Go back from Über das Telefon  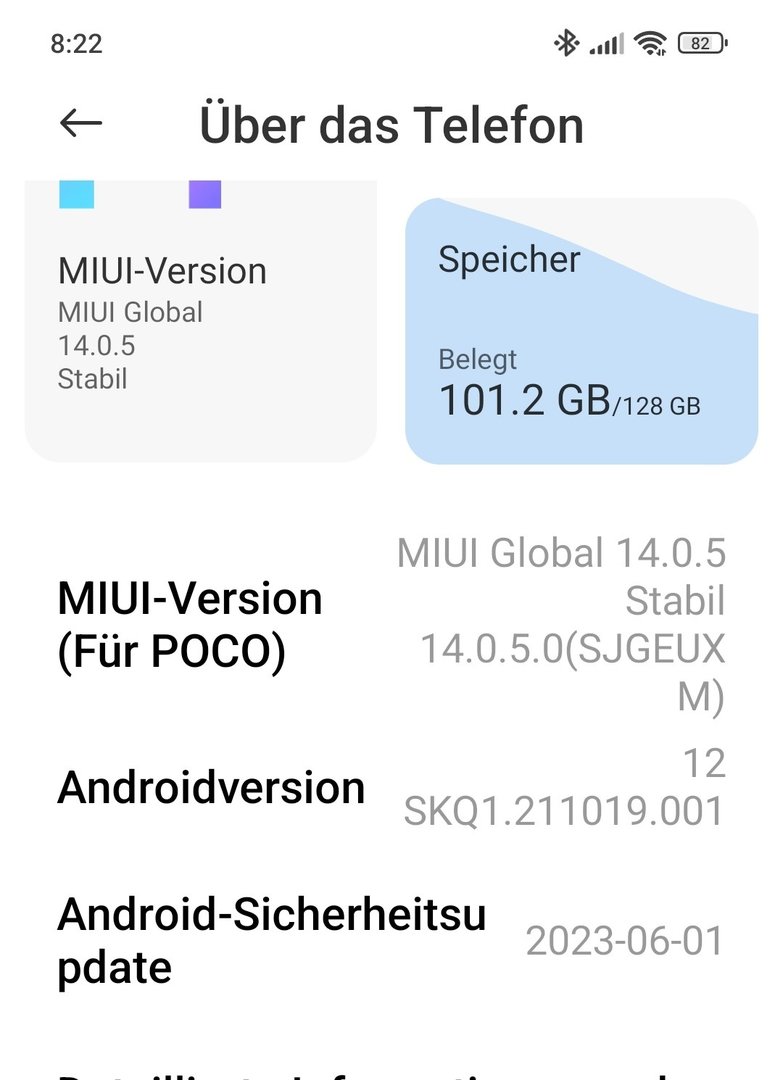81,123
